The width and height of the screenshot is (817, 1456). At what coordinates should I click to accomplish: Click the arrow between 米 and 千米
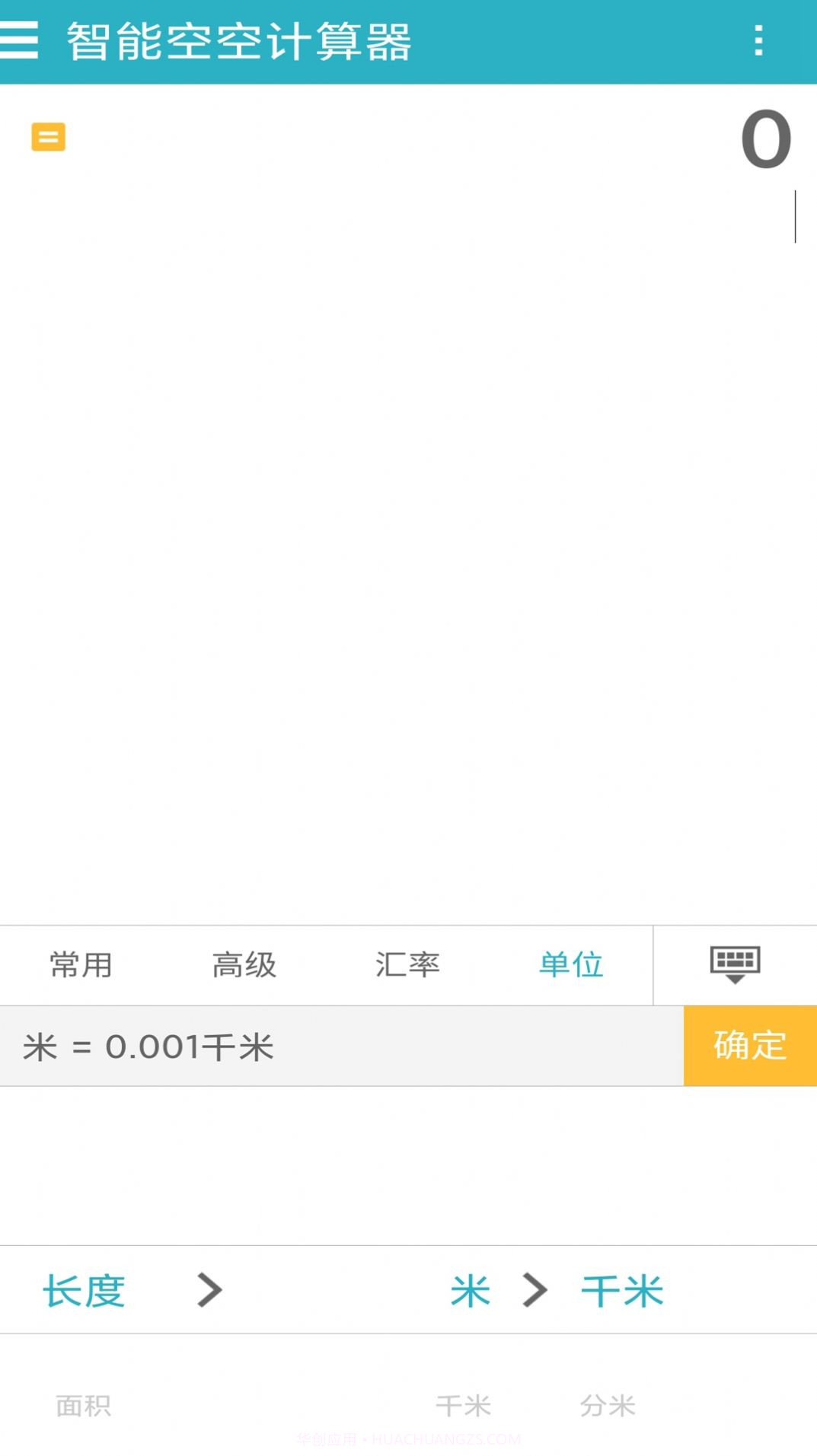point(535,1289)
